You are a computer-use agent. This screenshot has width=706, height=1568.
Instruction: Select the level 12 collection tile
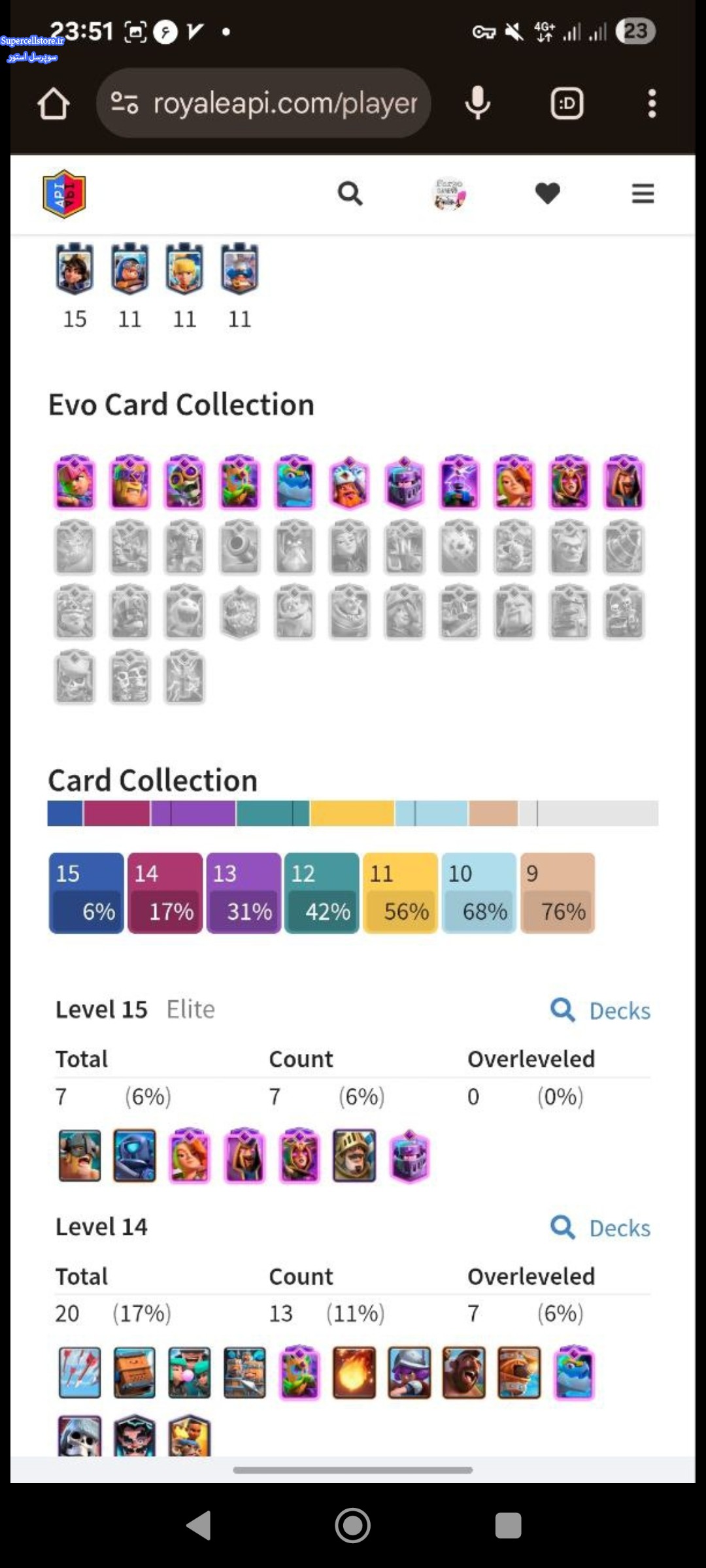point(322,892)
